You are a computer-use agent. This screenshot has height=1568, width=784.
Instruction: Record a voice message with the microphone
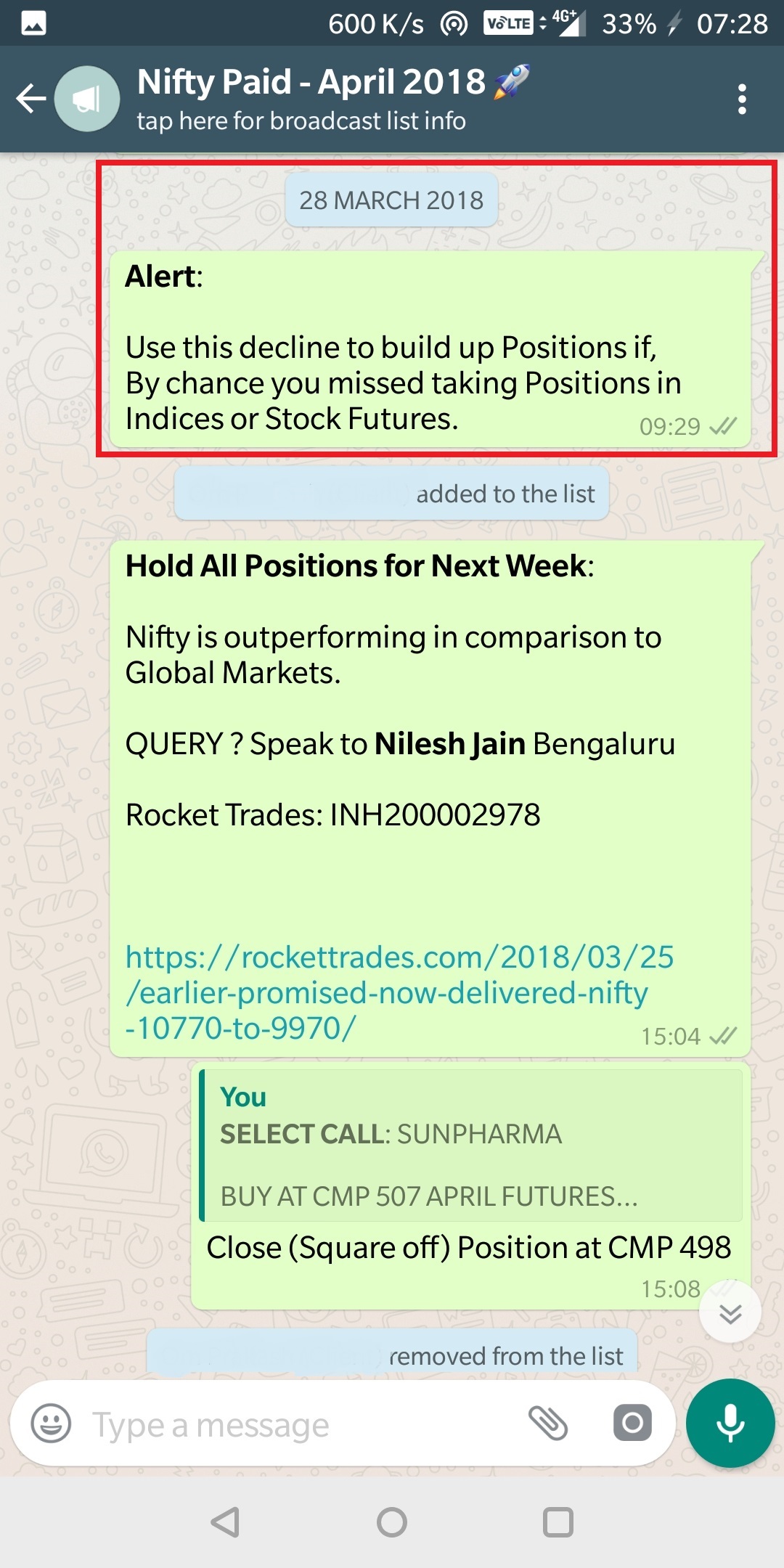tap(730, 1423)
